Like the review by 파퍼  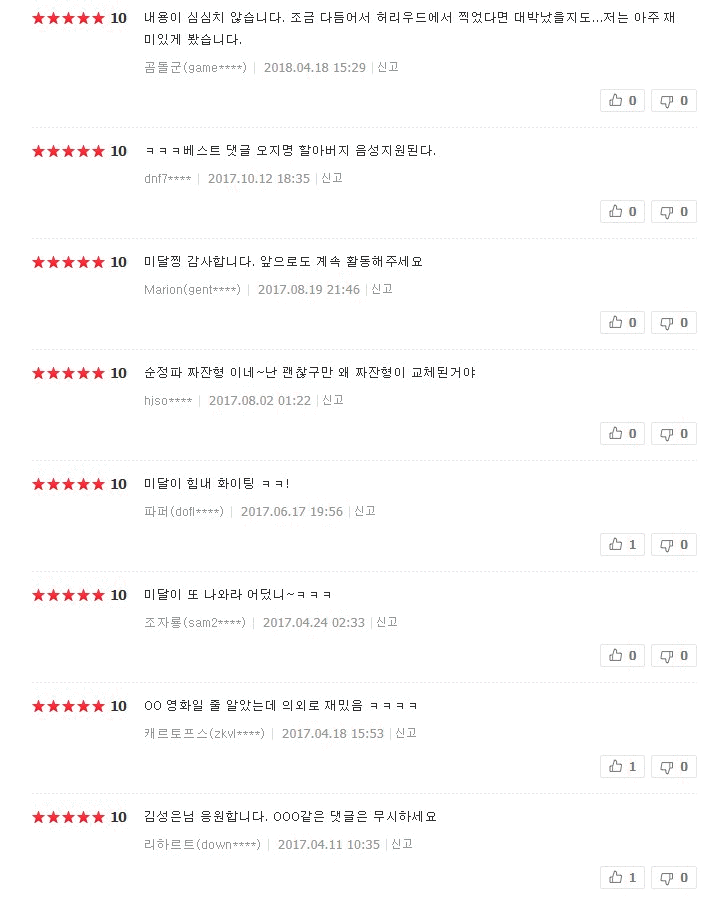622,545
